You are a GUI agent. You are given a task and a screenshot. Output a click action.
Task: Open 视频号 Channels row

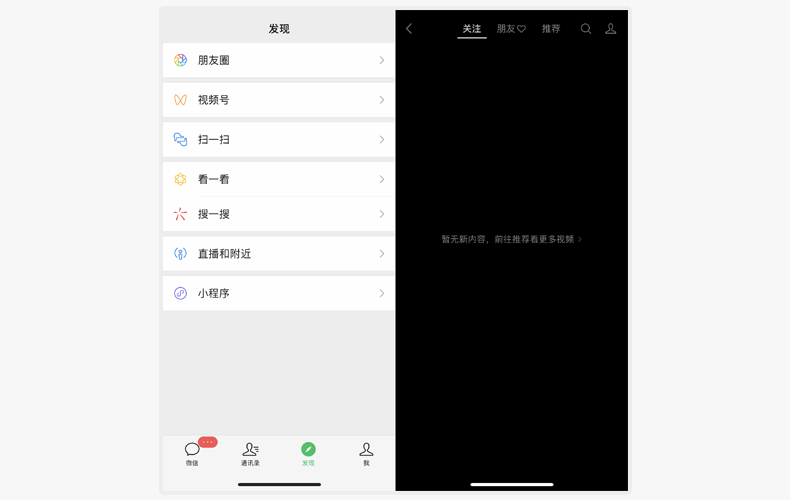(278, 100)
